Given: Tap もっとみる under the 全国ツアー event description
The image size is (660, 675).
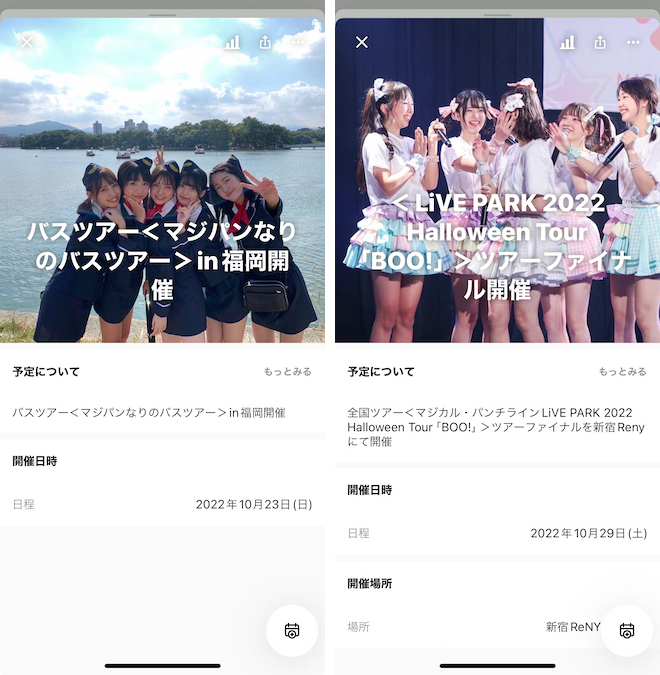Looking at the screenshot, I should 622,372.
